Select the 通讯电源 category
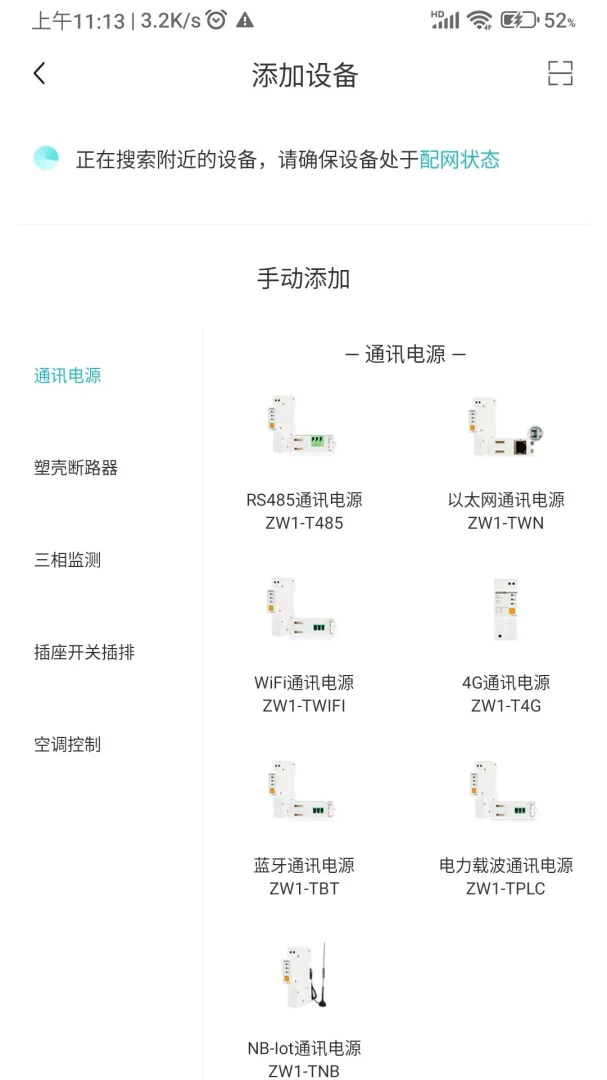 point(68,376)
